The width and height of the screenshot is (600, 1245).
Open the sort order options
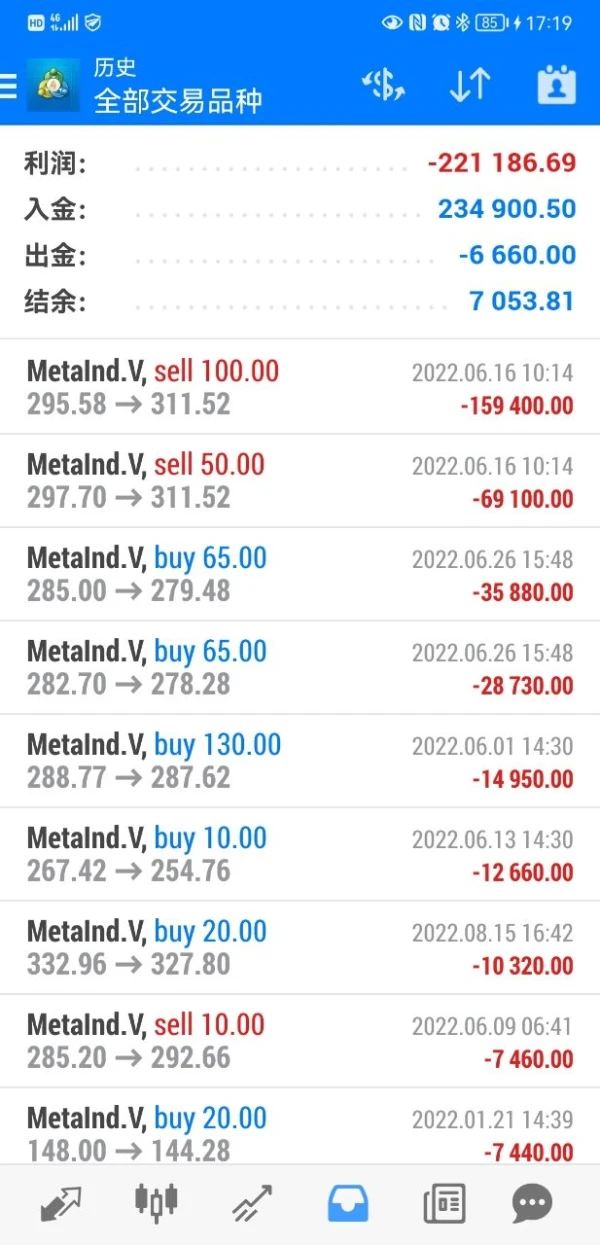coord(469,87)
